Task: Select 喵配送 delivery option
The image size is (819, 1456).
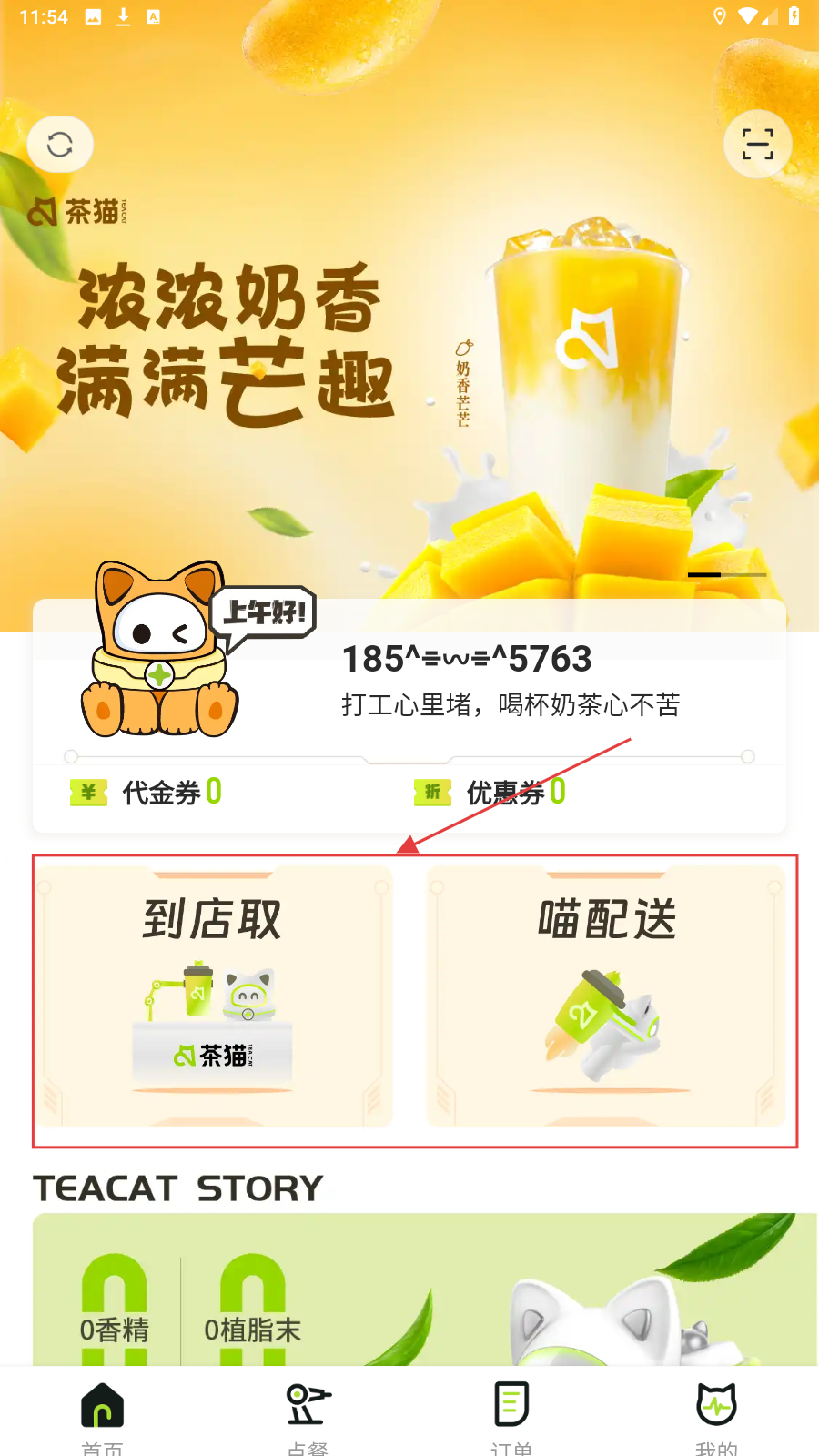Action: [606, 996]
